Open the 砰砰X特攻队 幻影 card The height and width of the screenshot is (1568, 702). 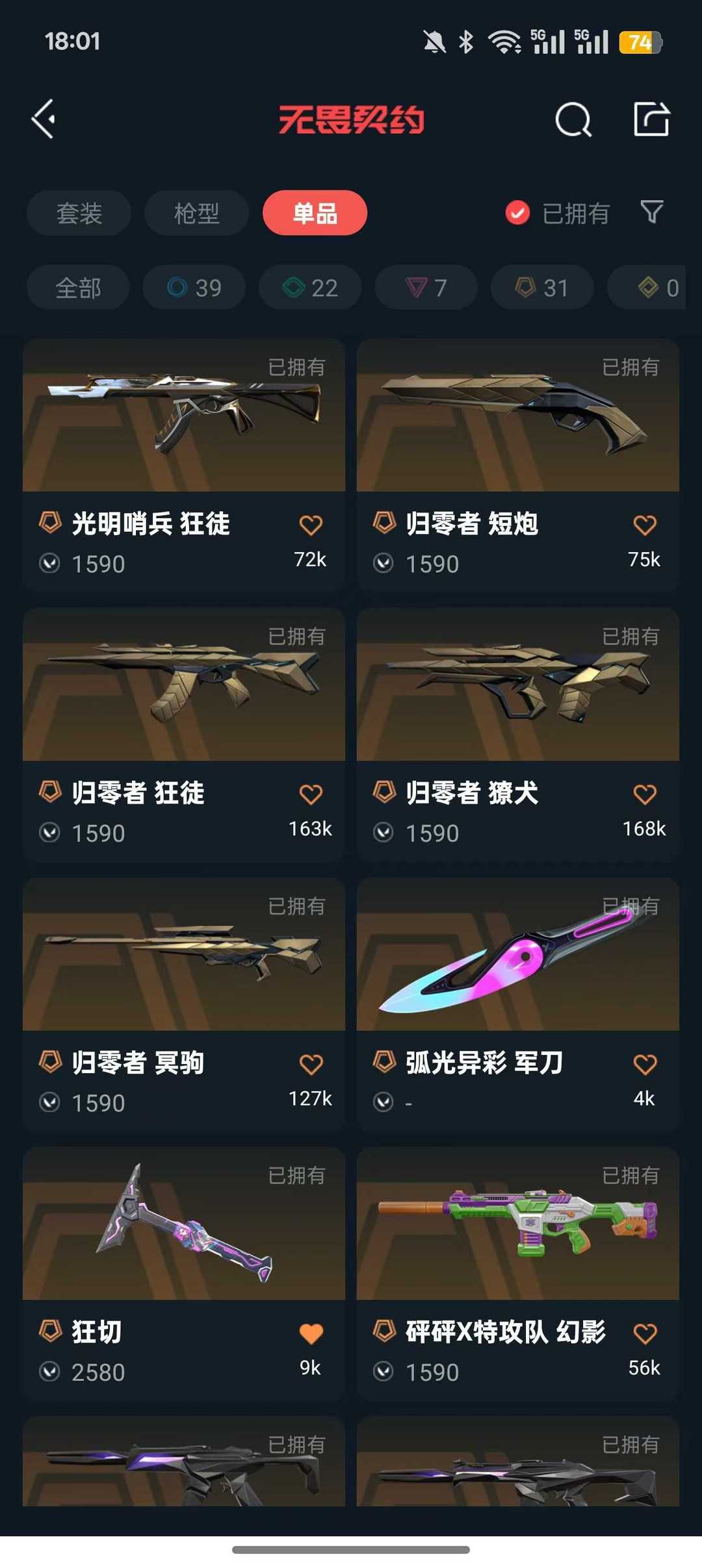pyautogui.click(x=518, y=1273)
